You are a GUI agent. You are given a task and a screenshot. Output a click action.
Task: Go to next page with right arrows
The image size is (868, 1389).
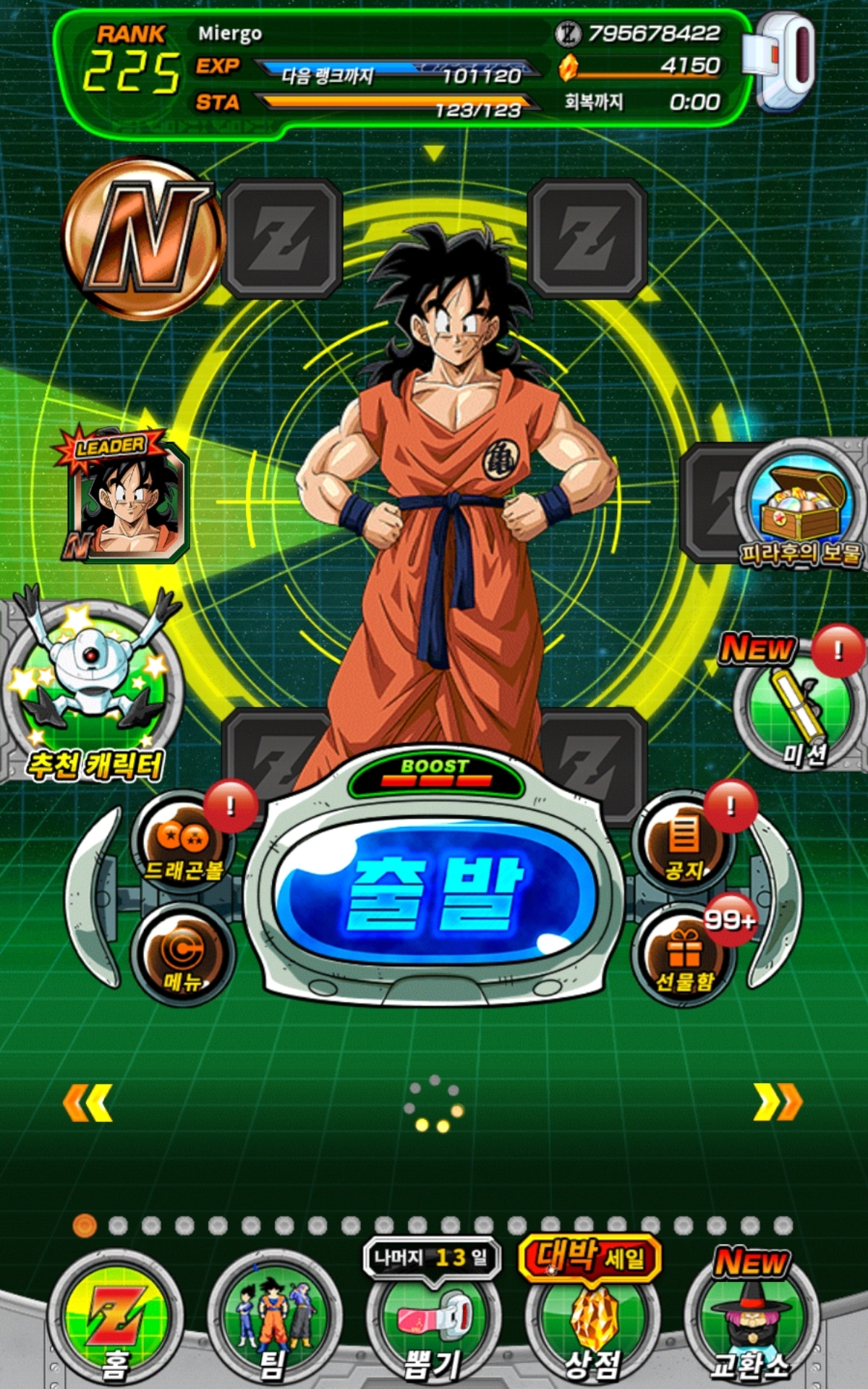pyautogui.click(x=778, y=1103)
